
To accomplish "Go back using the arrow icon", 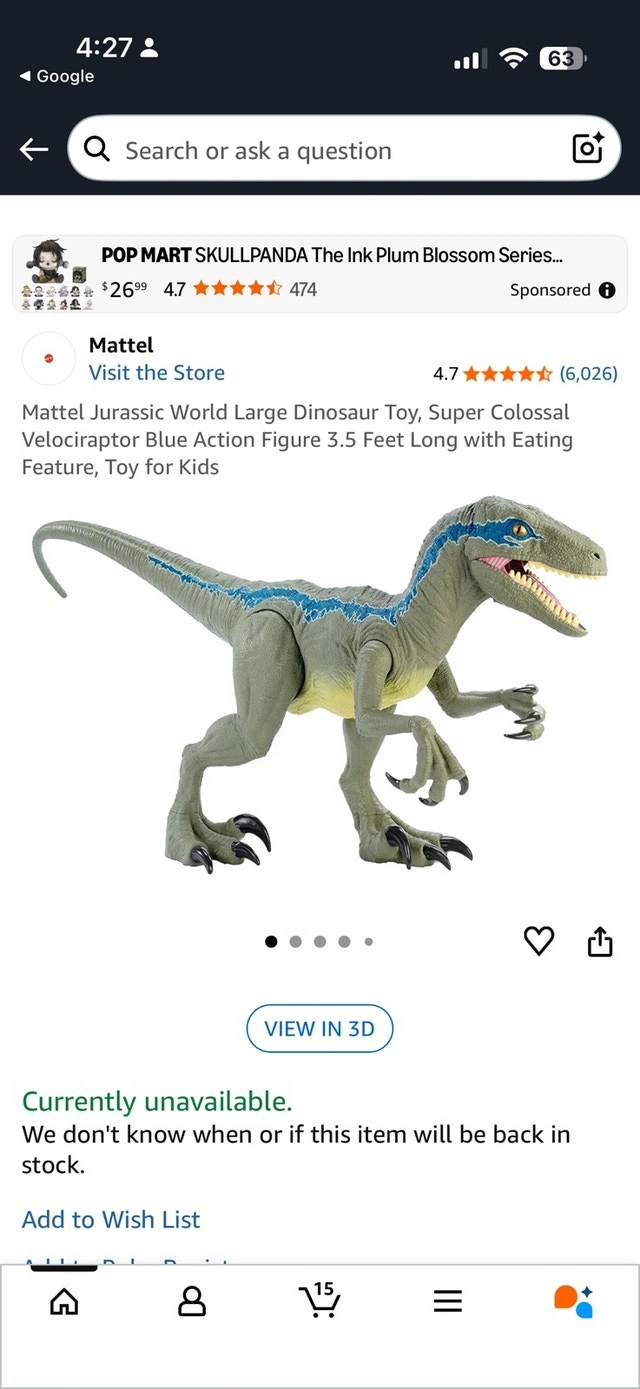I will click(34, 150).
